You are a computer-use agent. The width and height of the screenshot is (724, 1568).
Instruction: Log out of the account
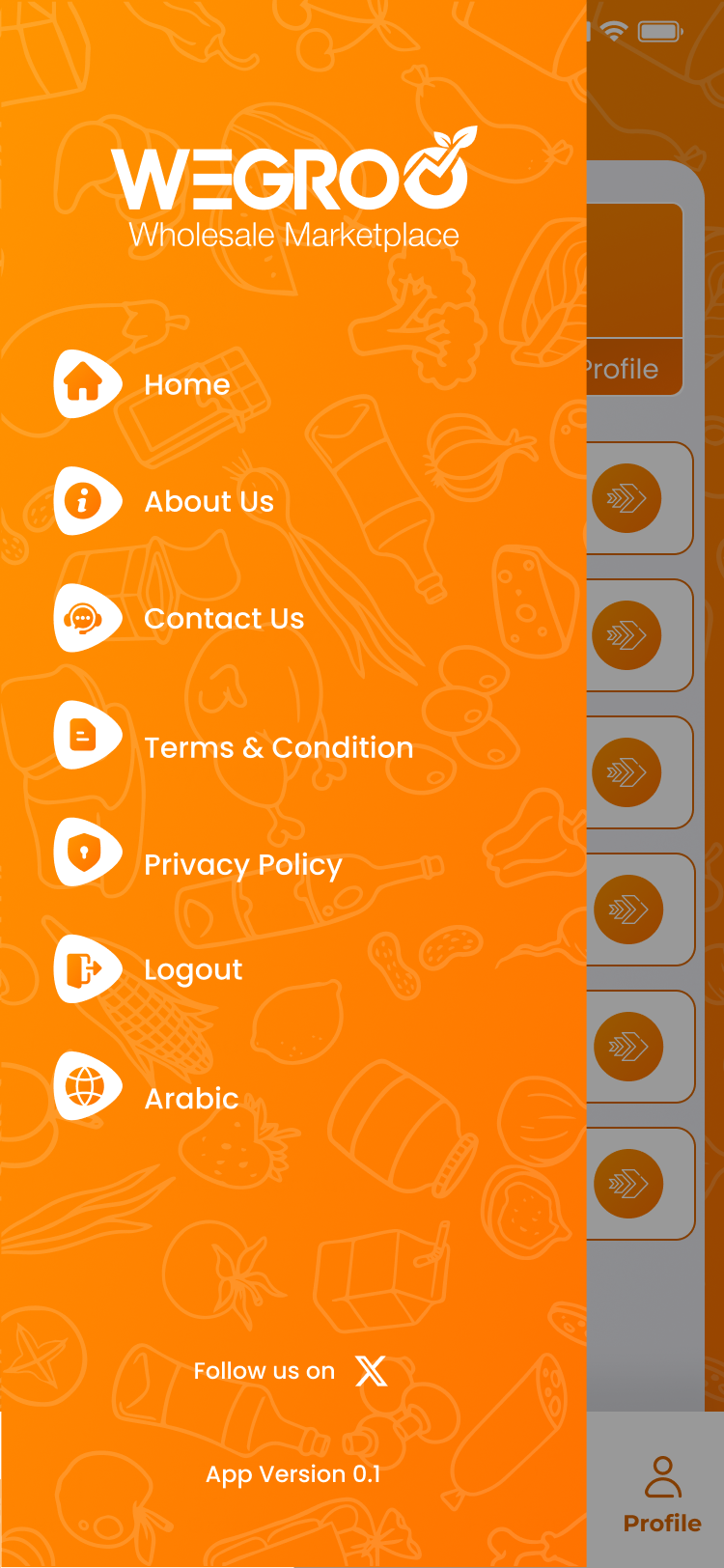[148, 968]
